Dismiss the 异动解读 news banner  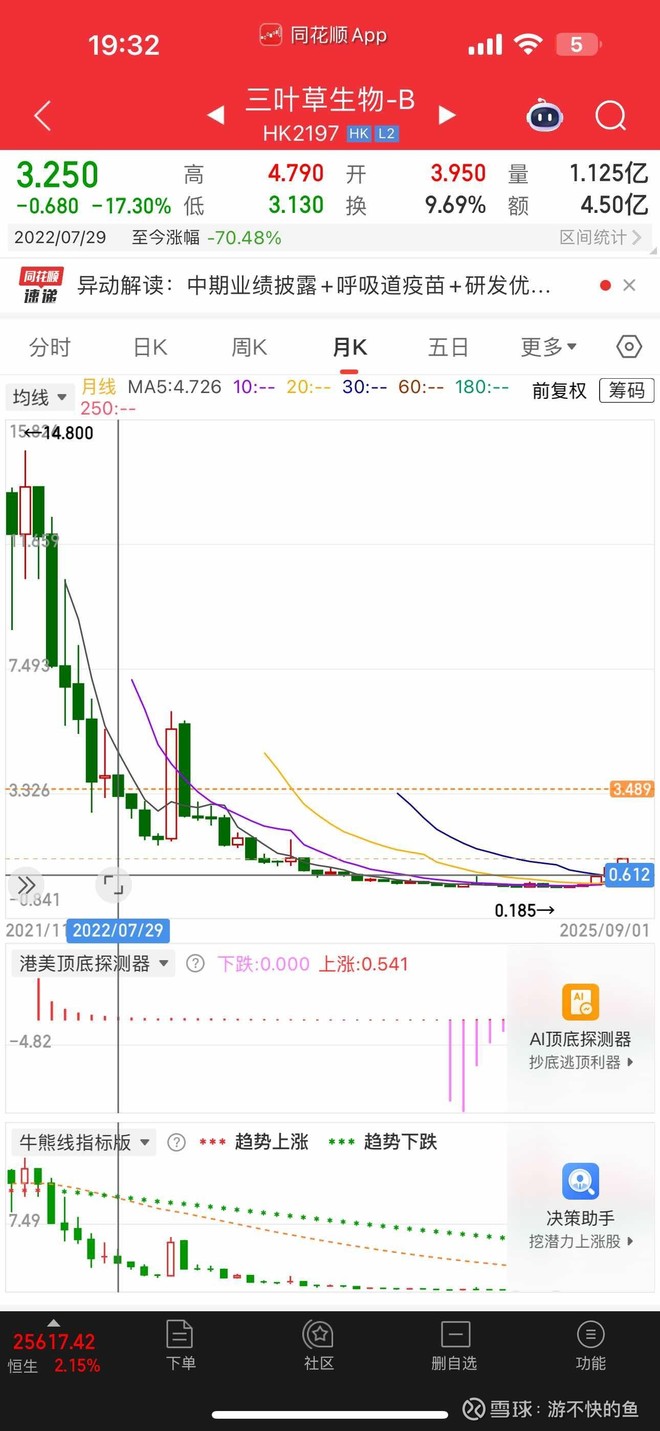629,286
